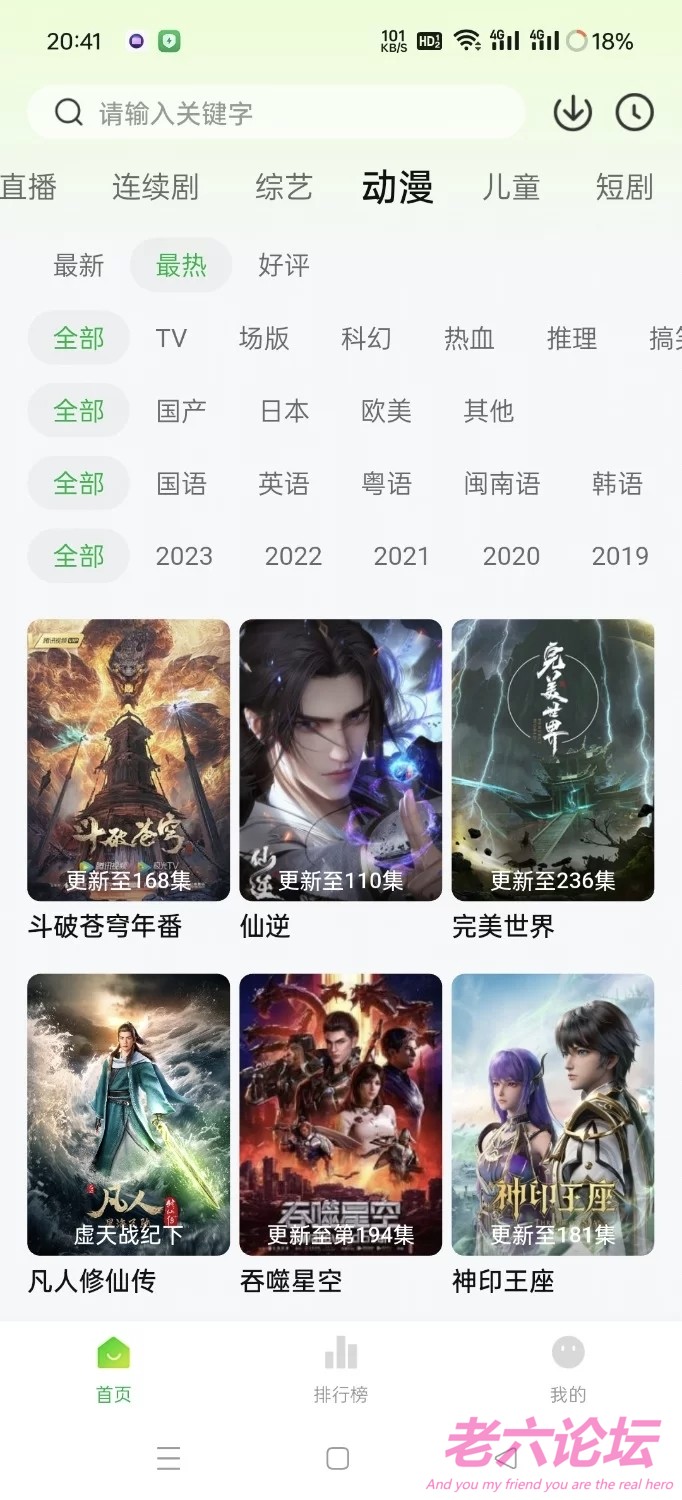Open the watch history clock icon

coord(634,113)
